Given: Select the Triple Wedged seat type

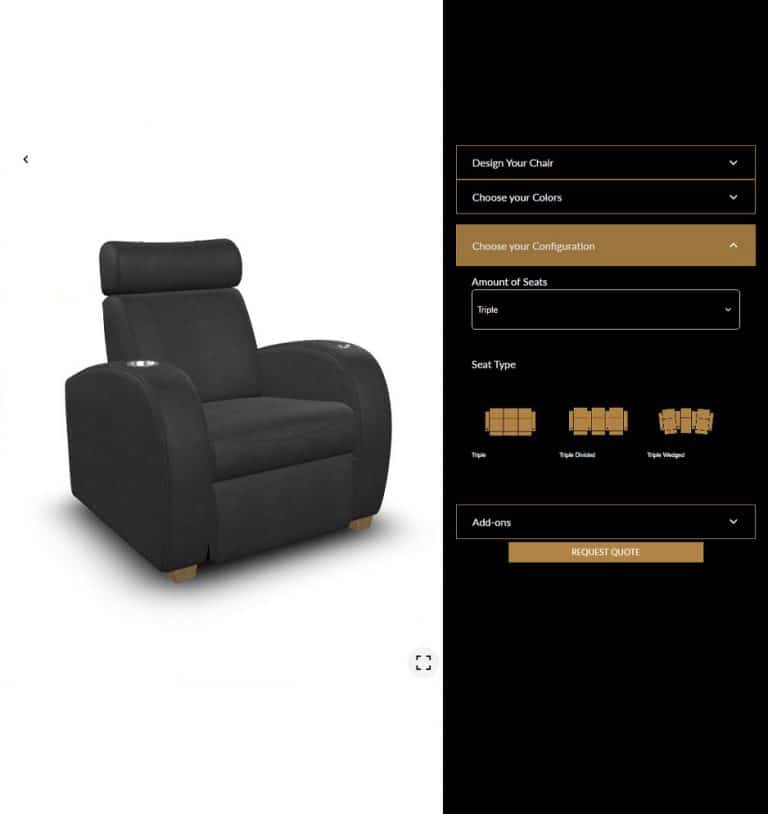Looking at the screenshot, I should tap(686, 421).
